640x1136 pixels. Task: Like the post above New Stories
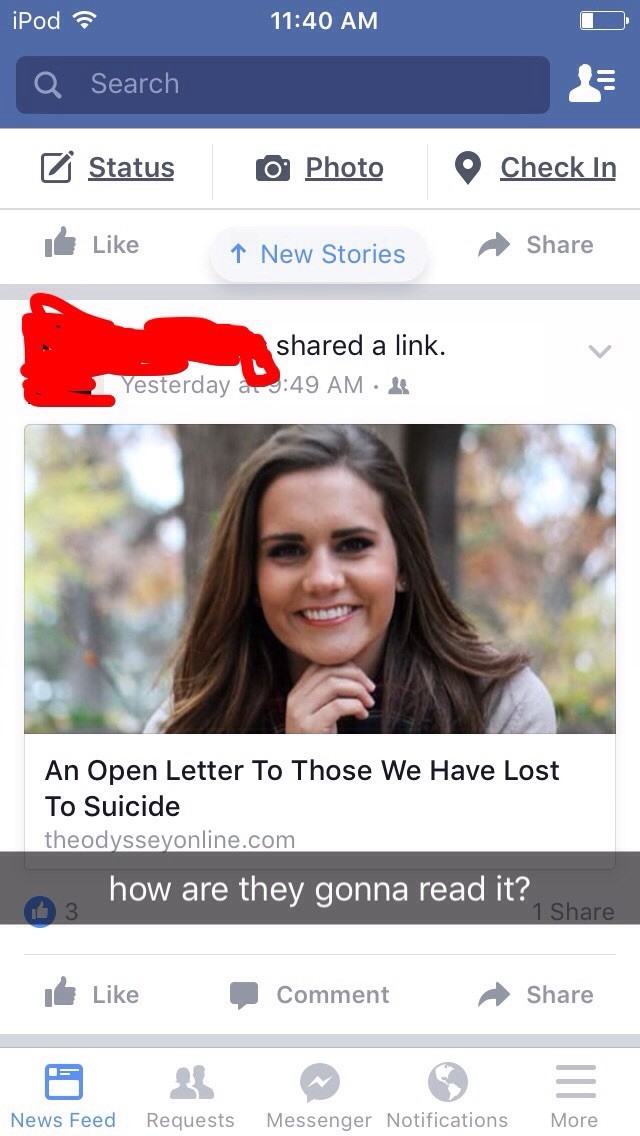point(91,245)
